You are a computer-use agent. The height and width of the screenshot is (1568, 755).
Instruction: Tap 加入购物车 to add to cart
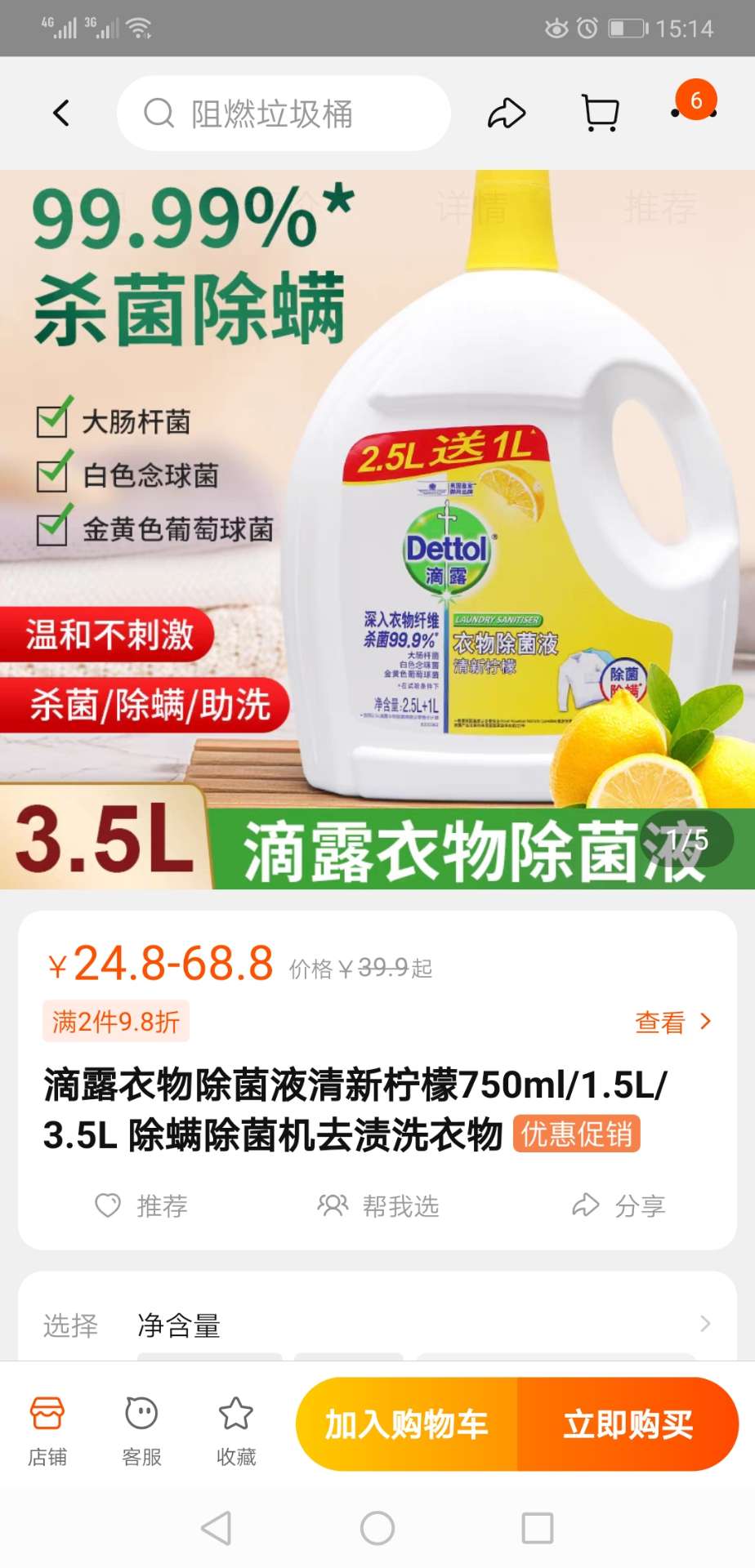406,1424
